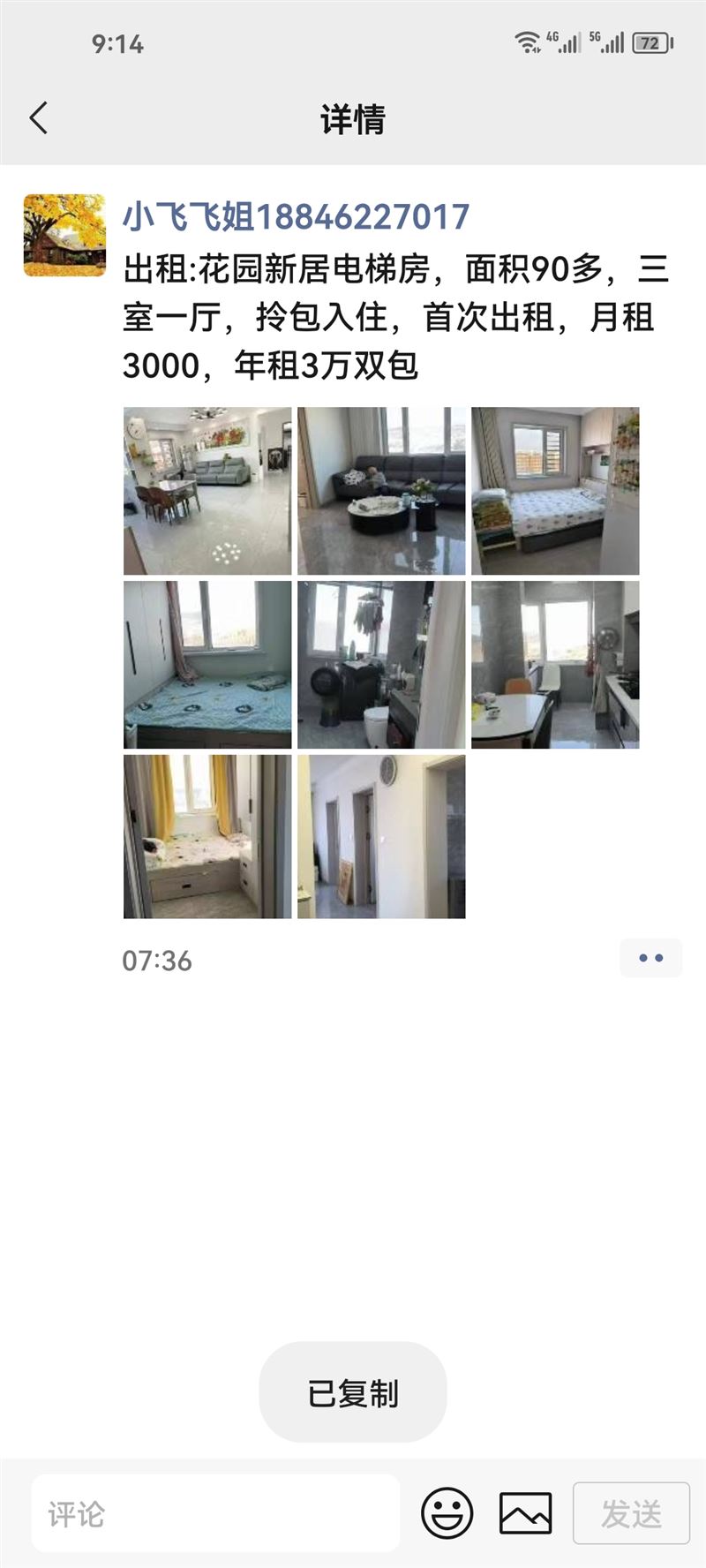Open 小飞飞姐's profile avatar
Image resolution: width=706 pixels, height=1568 pixels.
(x=64, y=236)
